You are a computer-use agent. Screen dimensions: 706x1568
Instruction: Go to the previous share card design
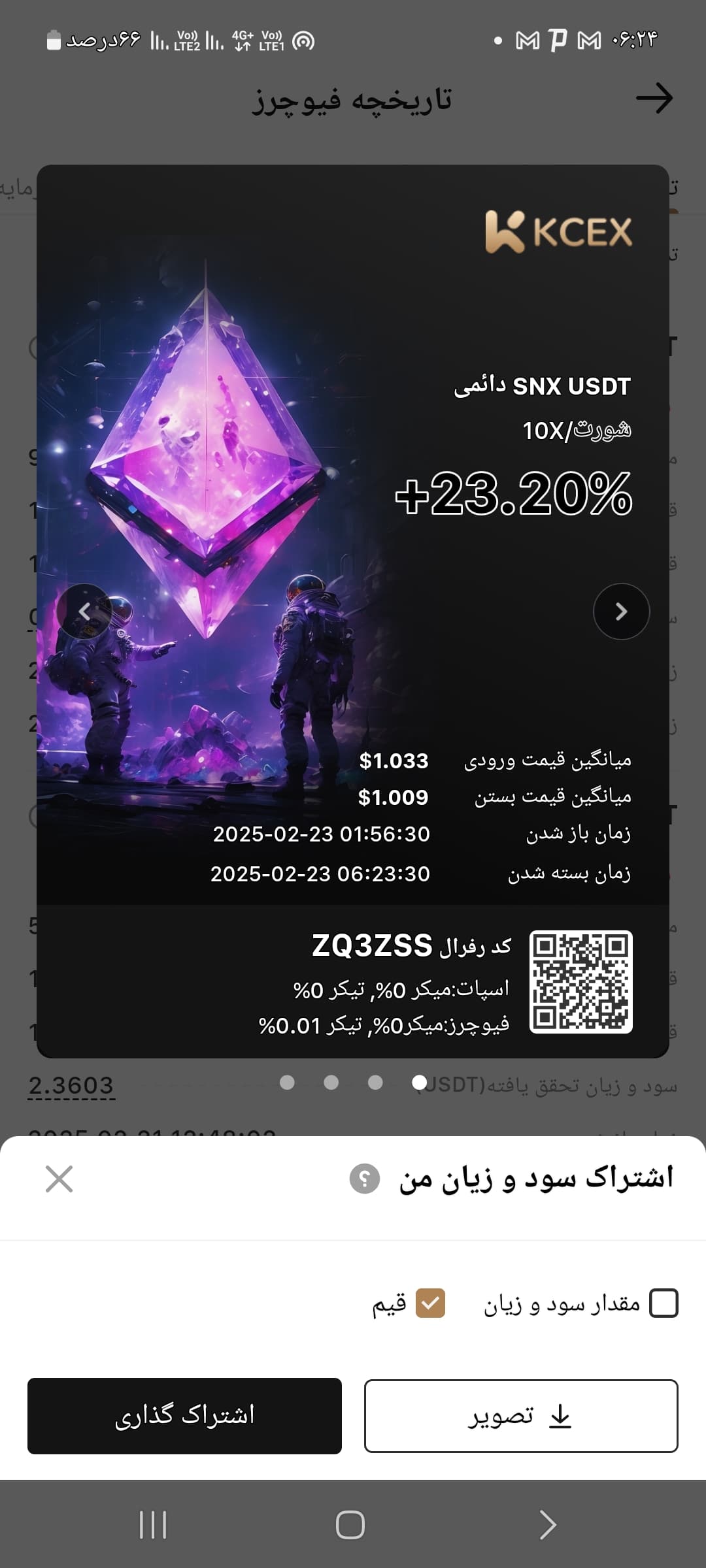(x=84, y=612)
